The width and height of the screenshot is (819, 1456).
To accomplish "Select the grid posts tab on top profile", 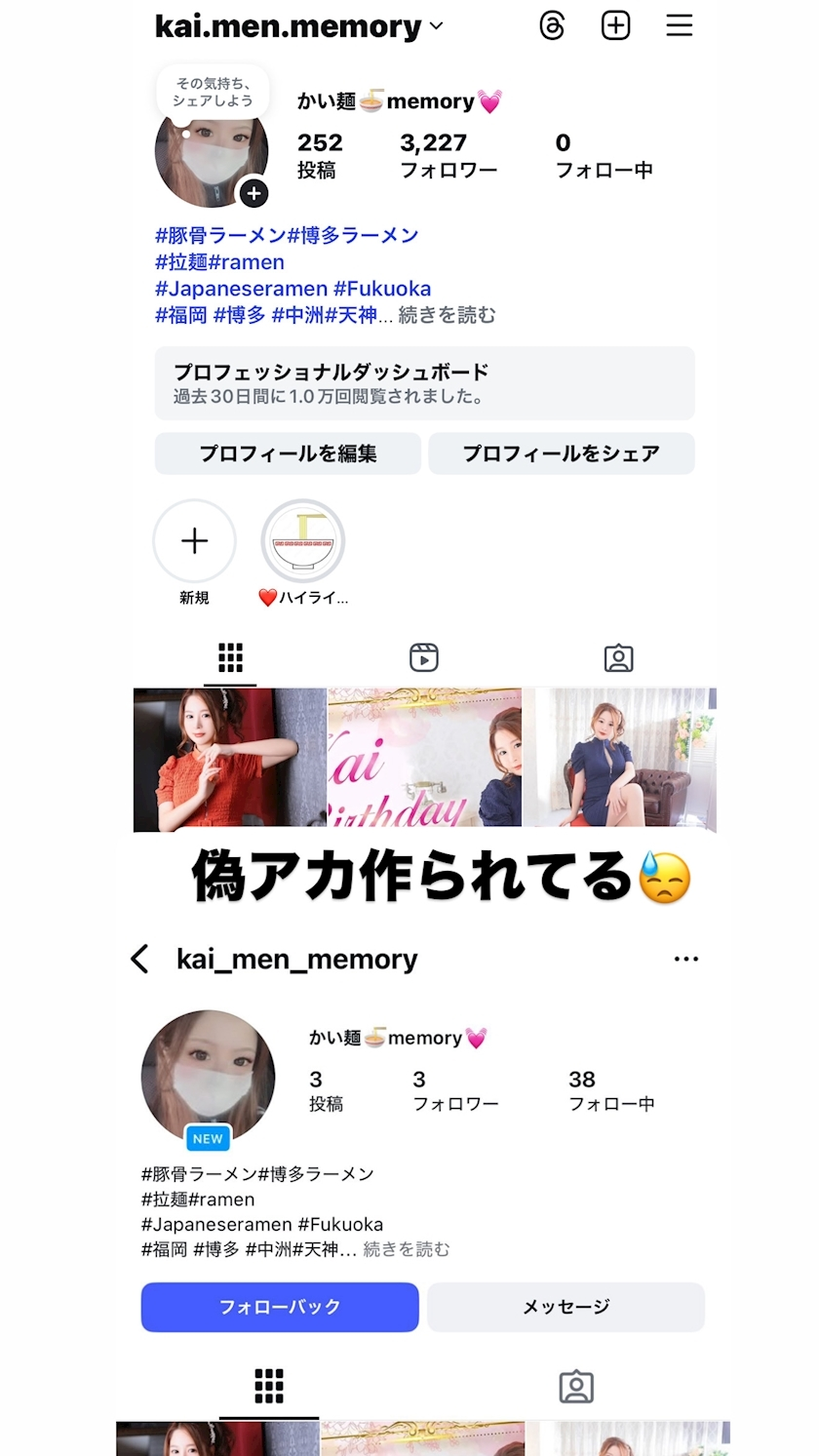I will click(x=230, y=657).
